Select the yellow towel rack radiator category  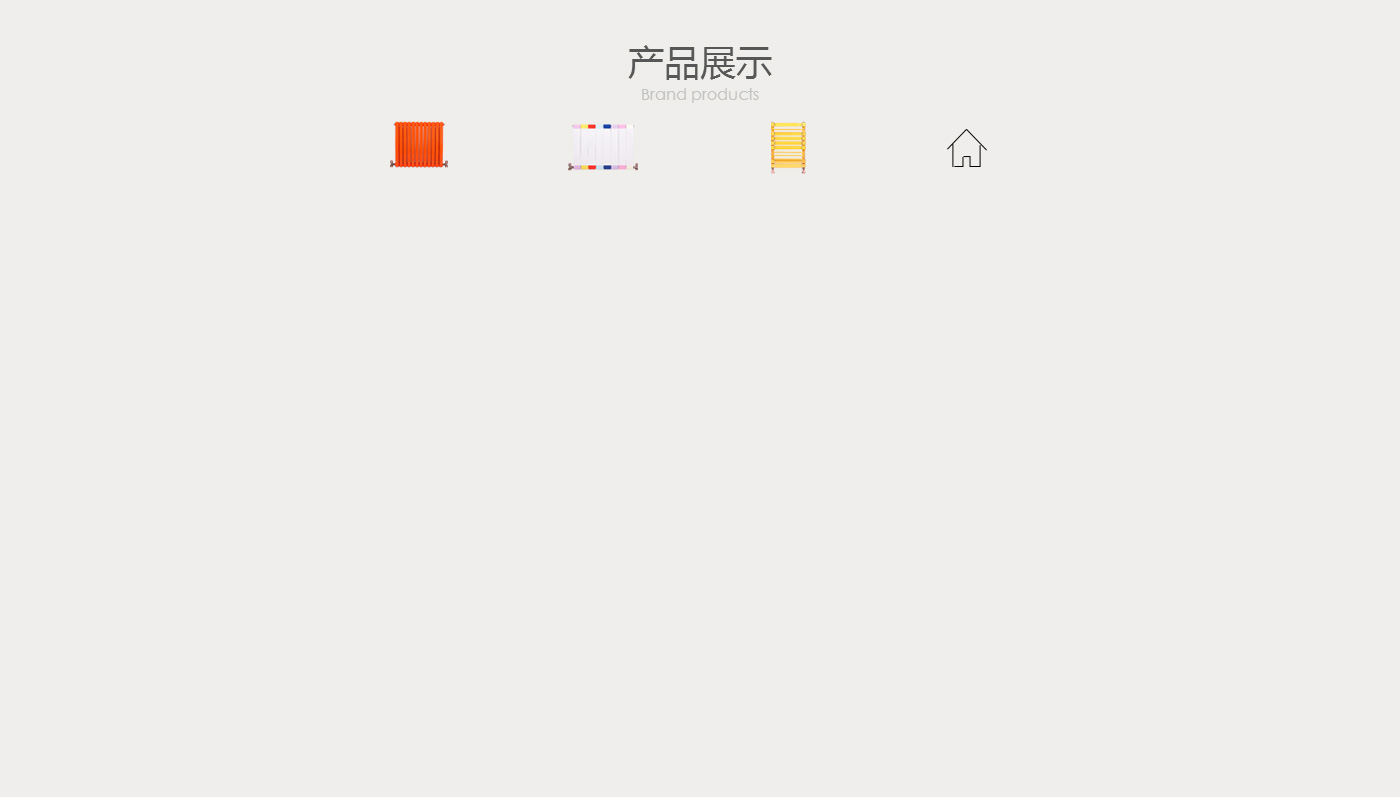point(788,147)
